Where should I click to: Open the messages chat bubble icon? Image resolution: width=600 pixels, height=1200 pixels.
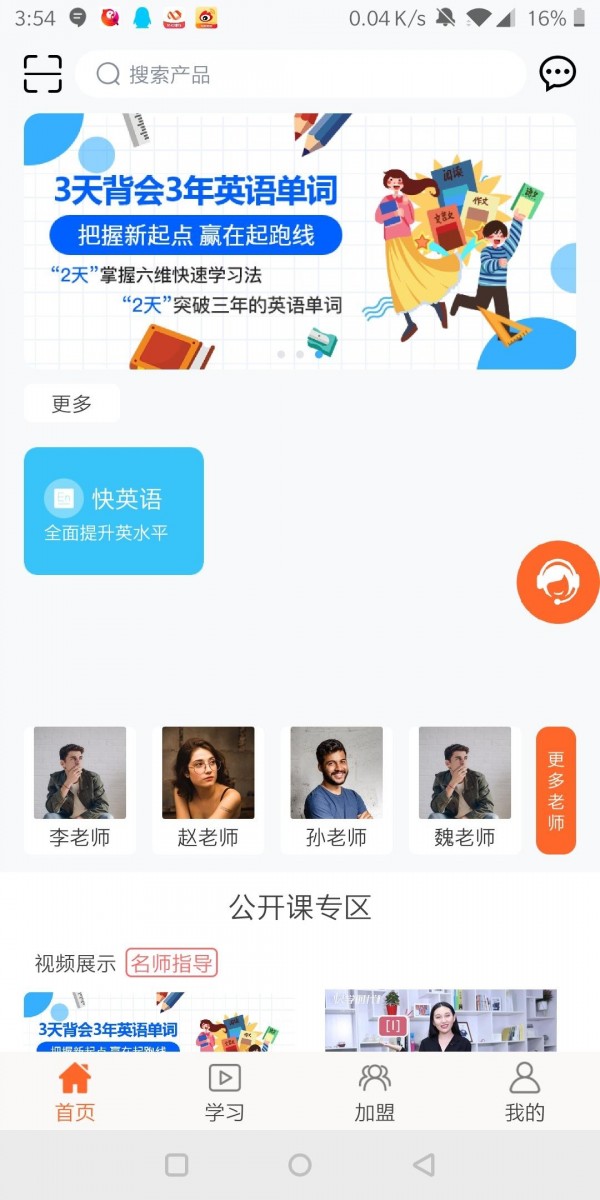point(557,73)
